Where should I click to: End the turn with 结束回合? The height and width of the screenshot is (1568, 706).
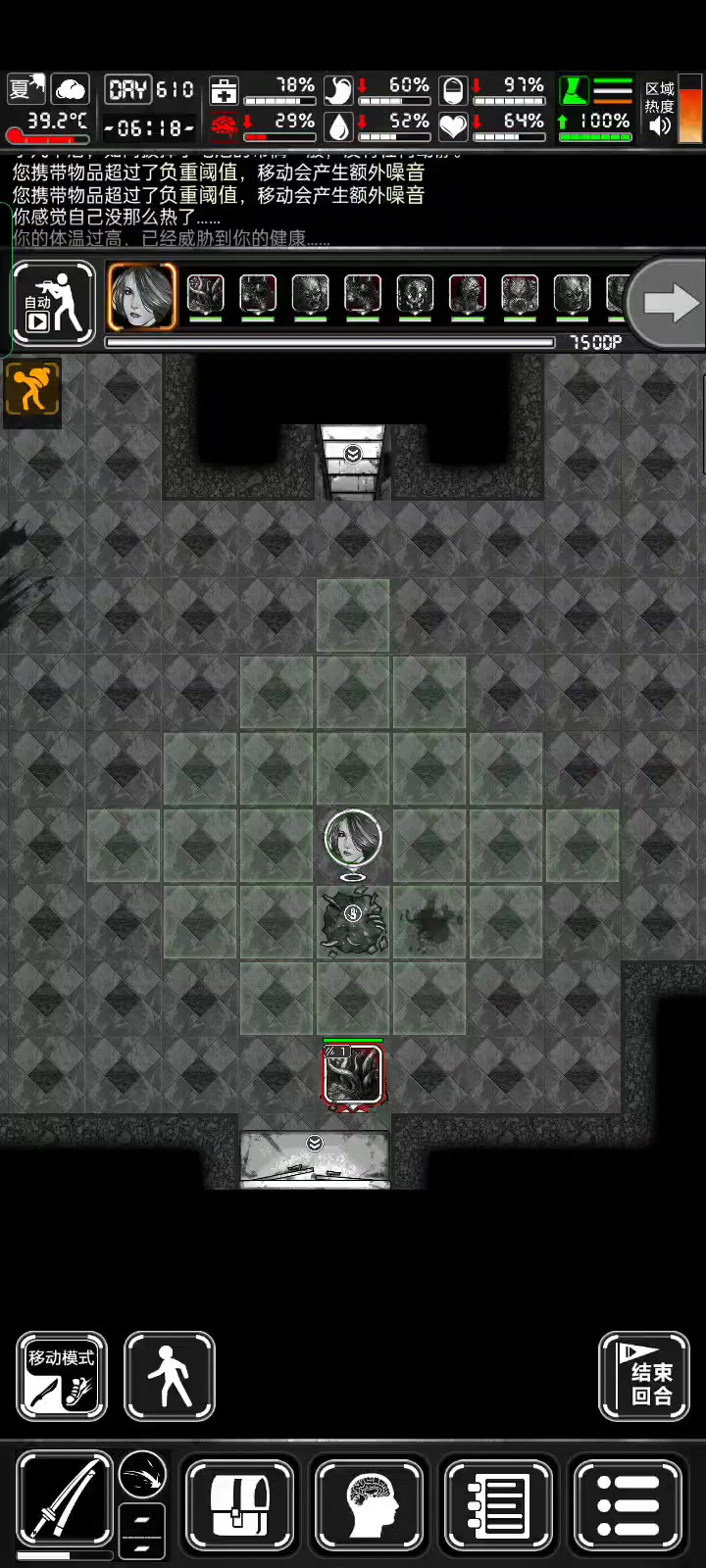click(644, 1376)
